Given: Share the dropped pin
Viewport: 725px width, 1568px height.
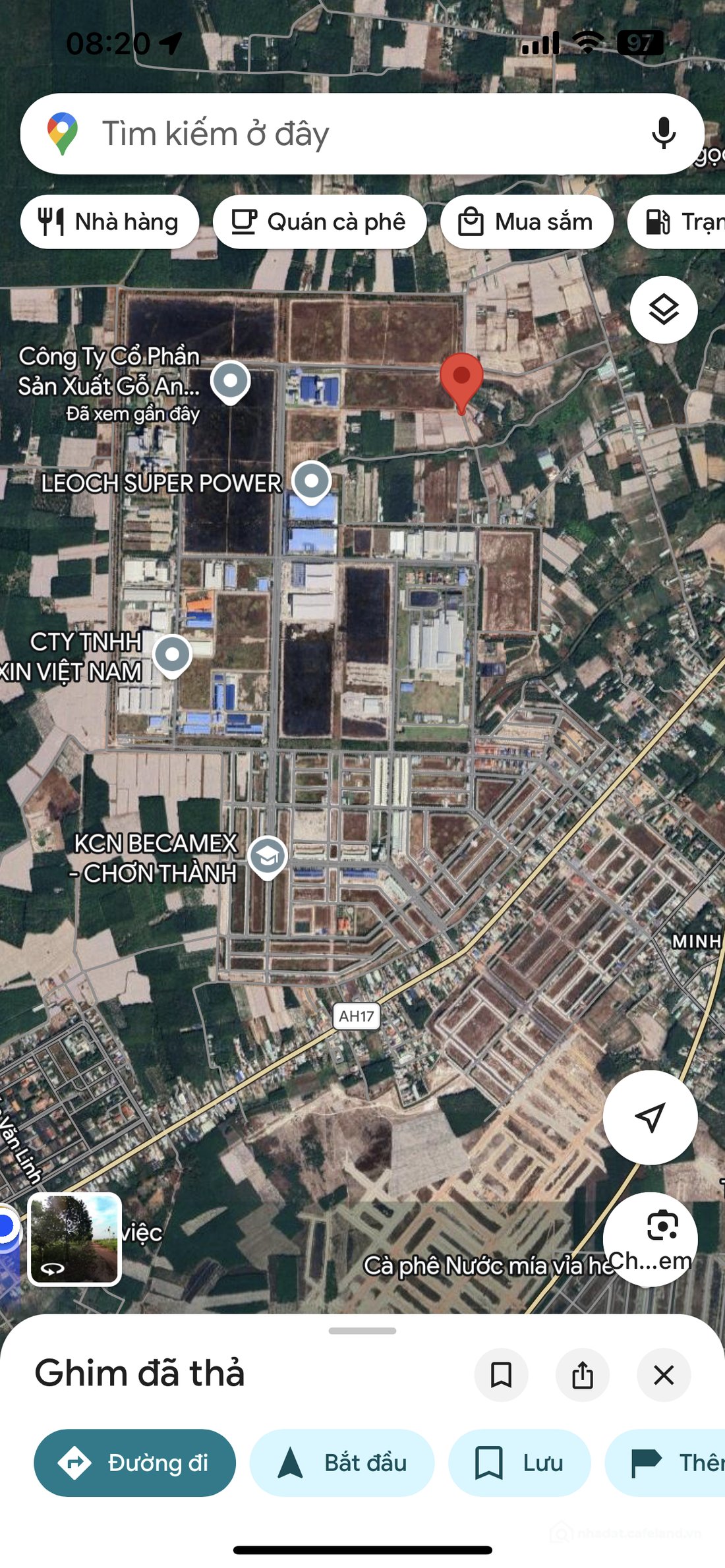Looking at the screenshot, I should [x=583, y=1375].
